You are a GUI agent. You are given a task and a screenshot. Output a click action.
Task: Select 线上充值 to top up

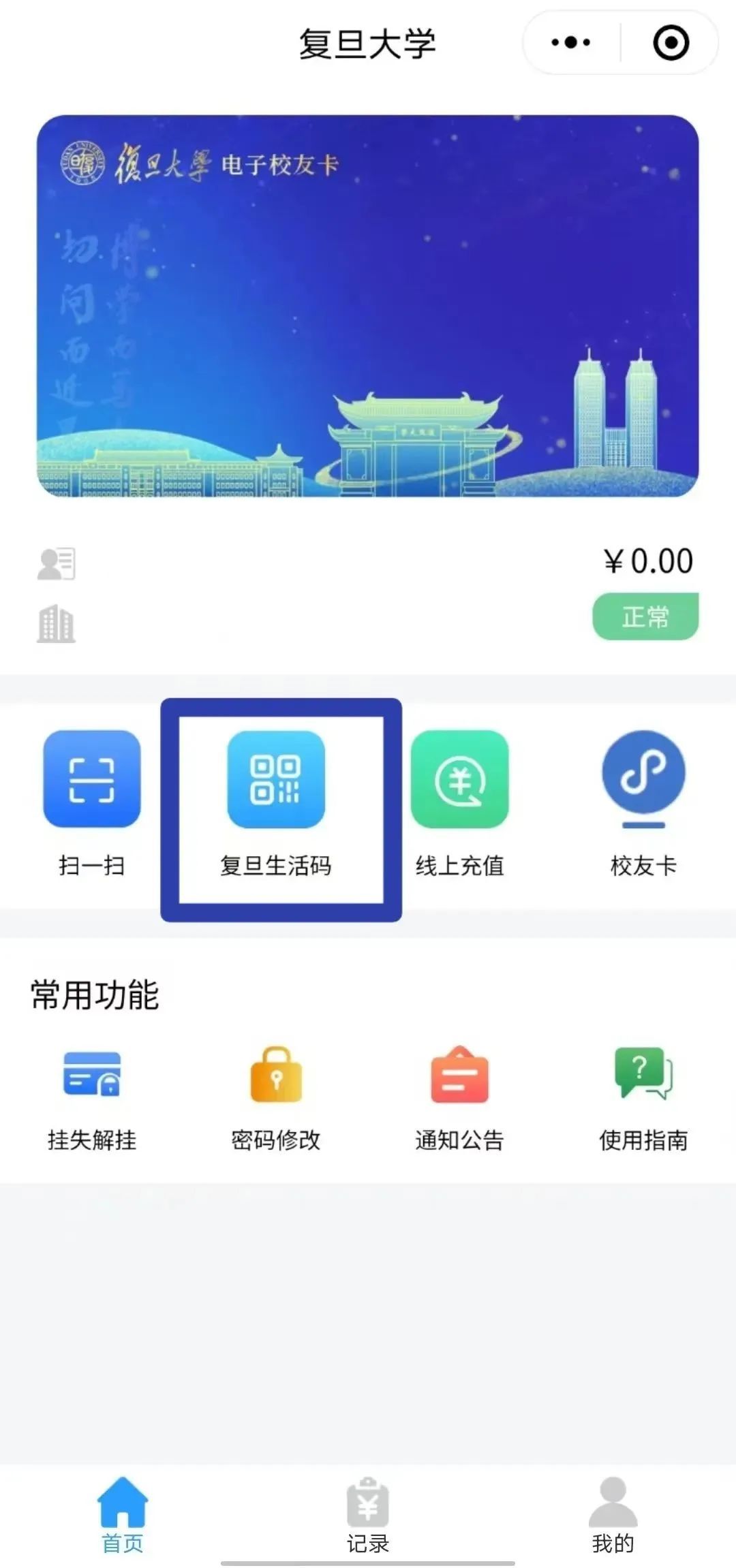click(460, 804)
